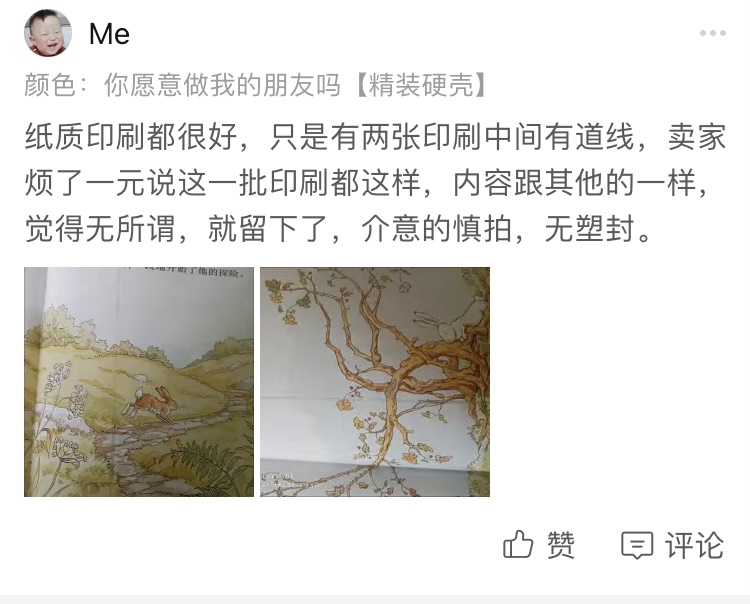Like this review with 赞
This screenshot has height=604, width=750.
(x=540, y=545)
